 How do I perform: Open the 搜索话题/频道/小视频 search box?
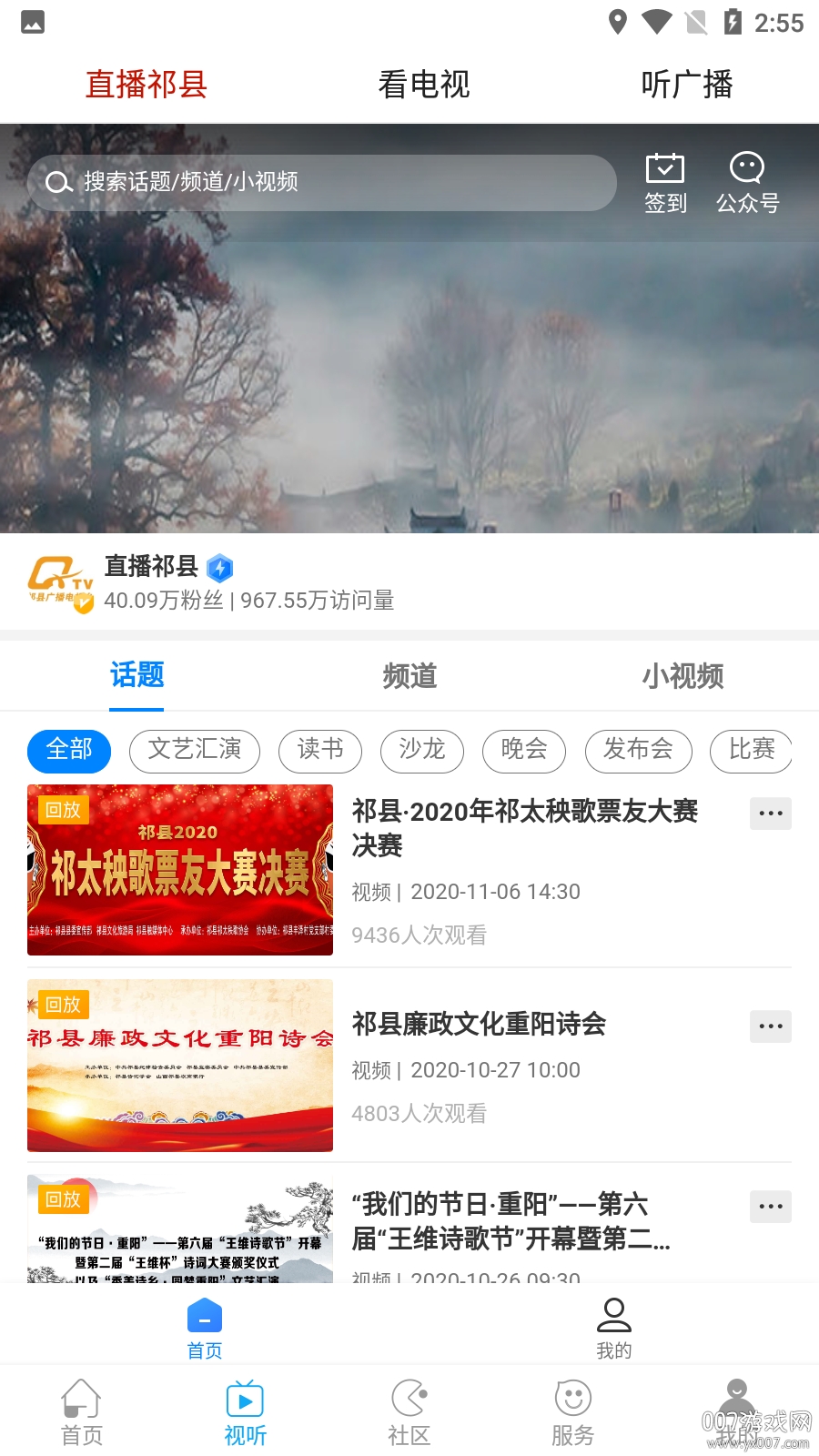point(322,183)
